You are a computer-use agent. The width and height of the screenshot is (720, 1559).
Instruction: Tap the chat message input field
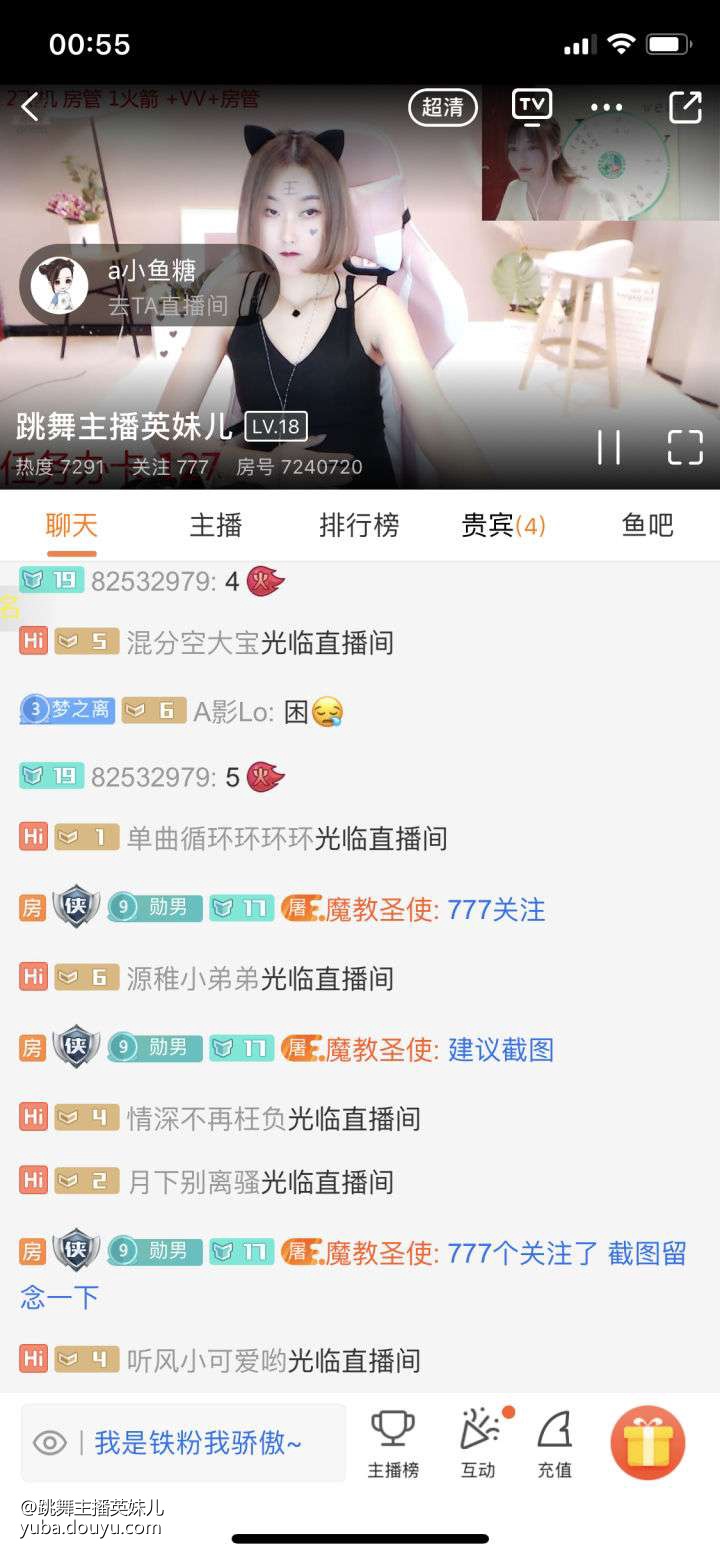click(x=200, y=1443)
